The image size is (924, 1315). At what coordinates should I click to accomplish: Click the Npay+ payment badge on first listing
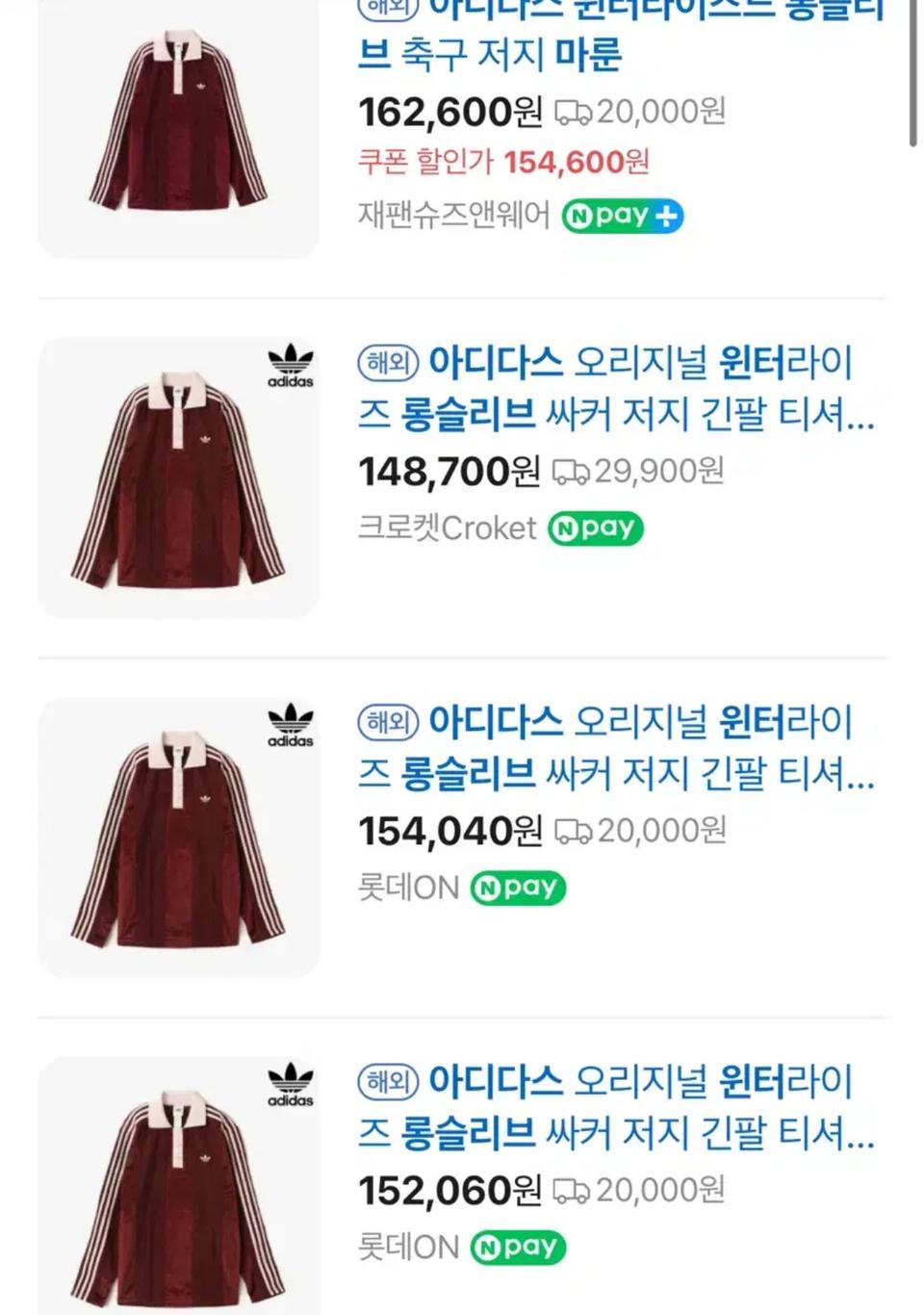624,216
